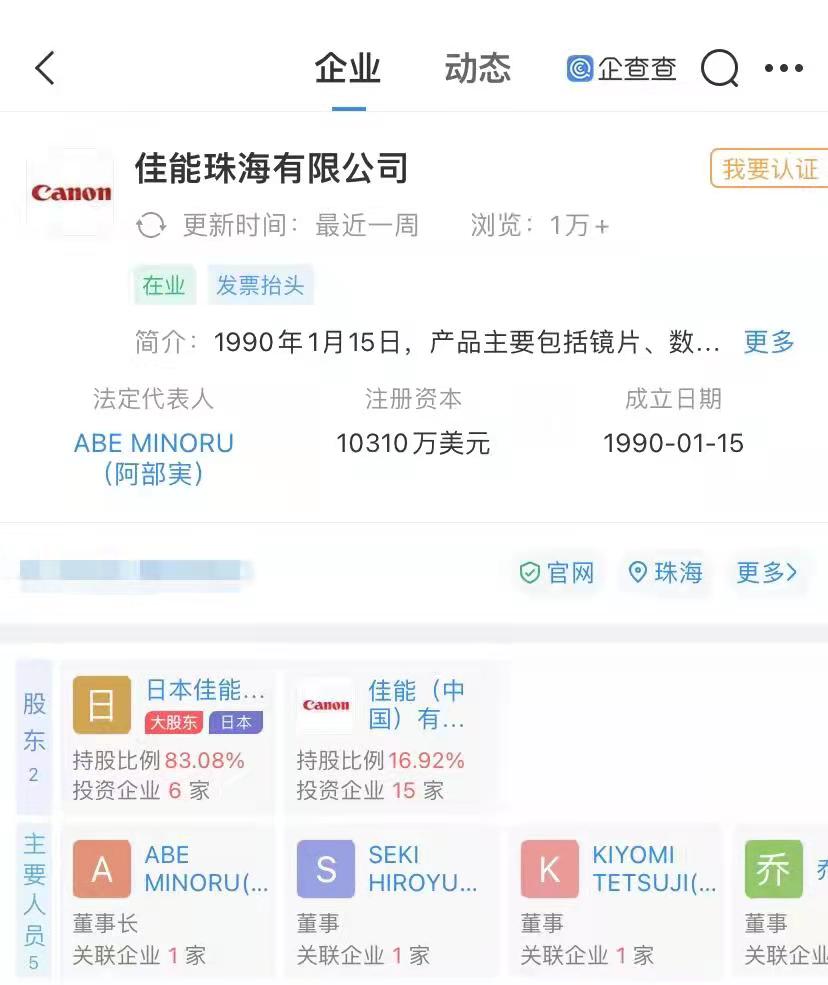Image resolution: width=828 pixels, height=985 pixels.
Task: Select the 企业 tab
Action: click(348, 69)
